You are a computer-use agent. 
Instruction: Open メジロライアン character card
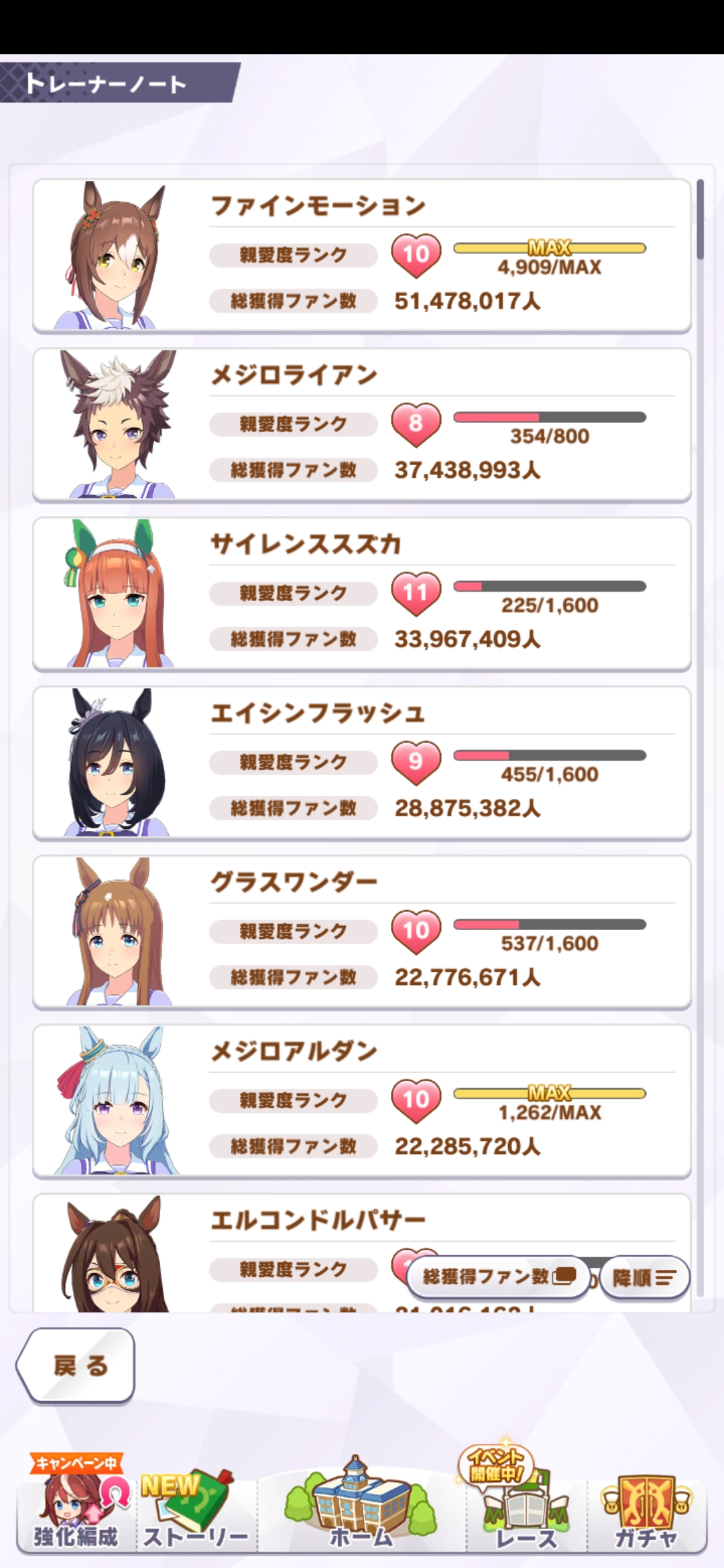[362, 424]
